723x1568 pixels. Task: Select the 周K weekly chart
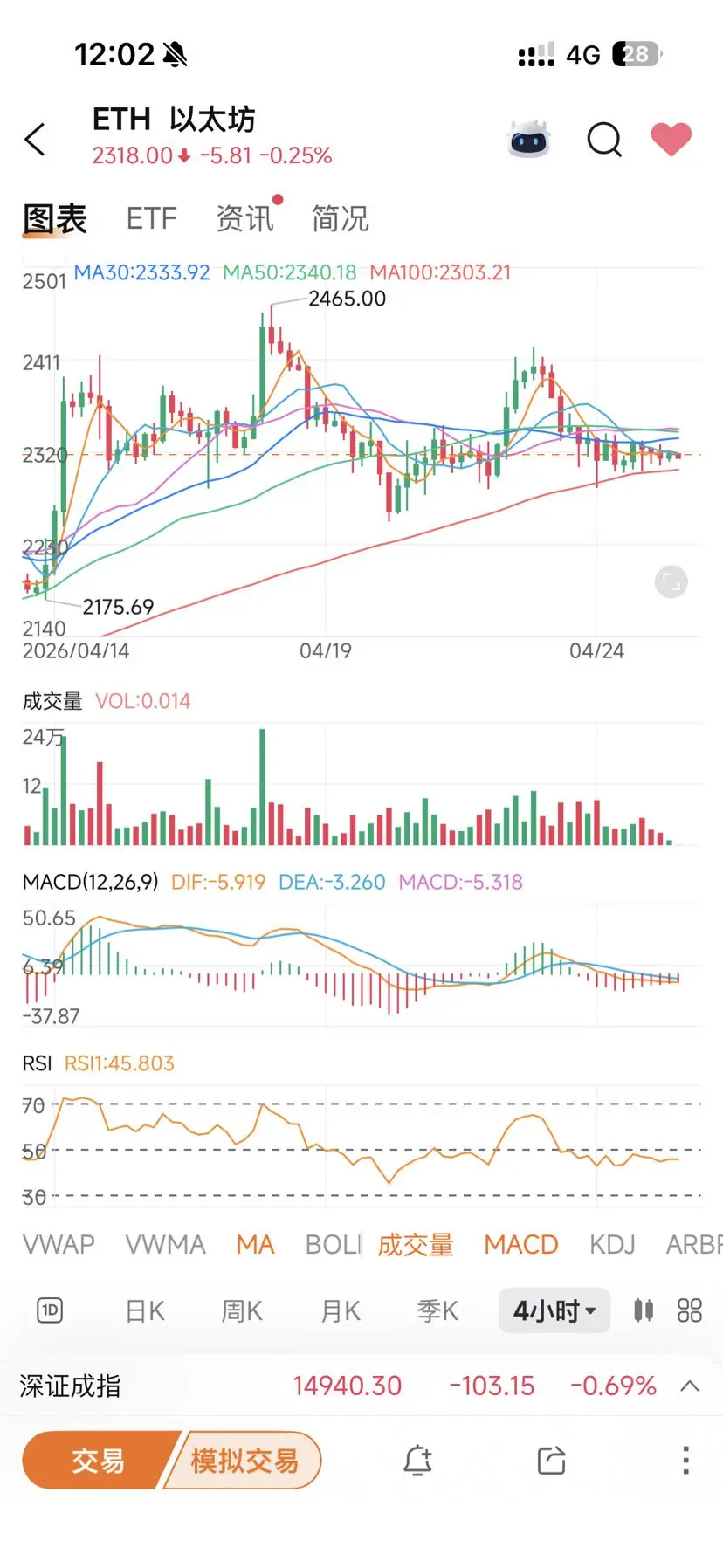click(x=242, y=1310)
